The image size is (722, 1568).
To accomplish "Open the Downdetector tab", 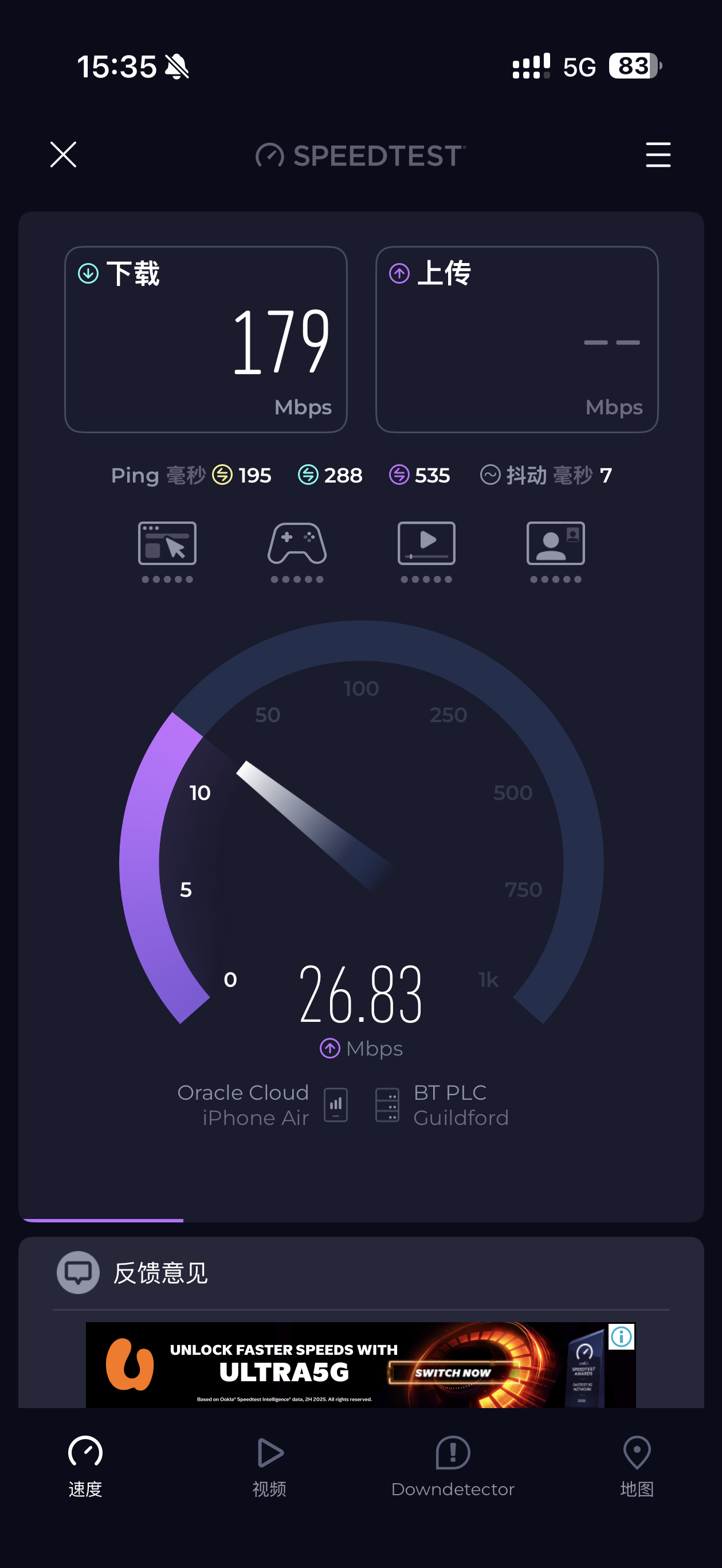I will 452,1467.
